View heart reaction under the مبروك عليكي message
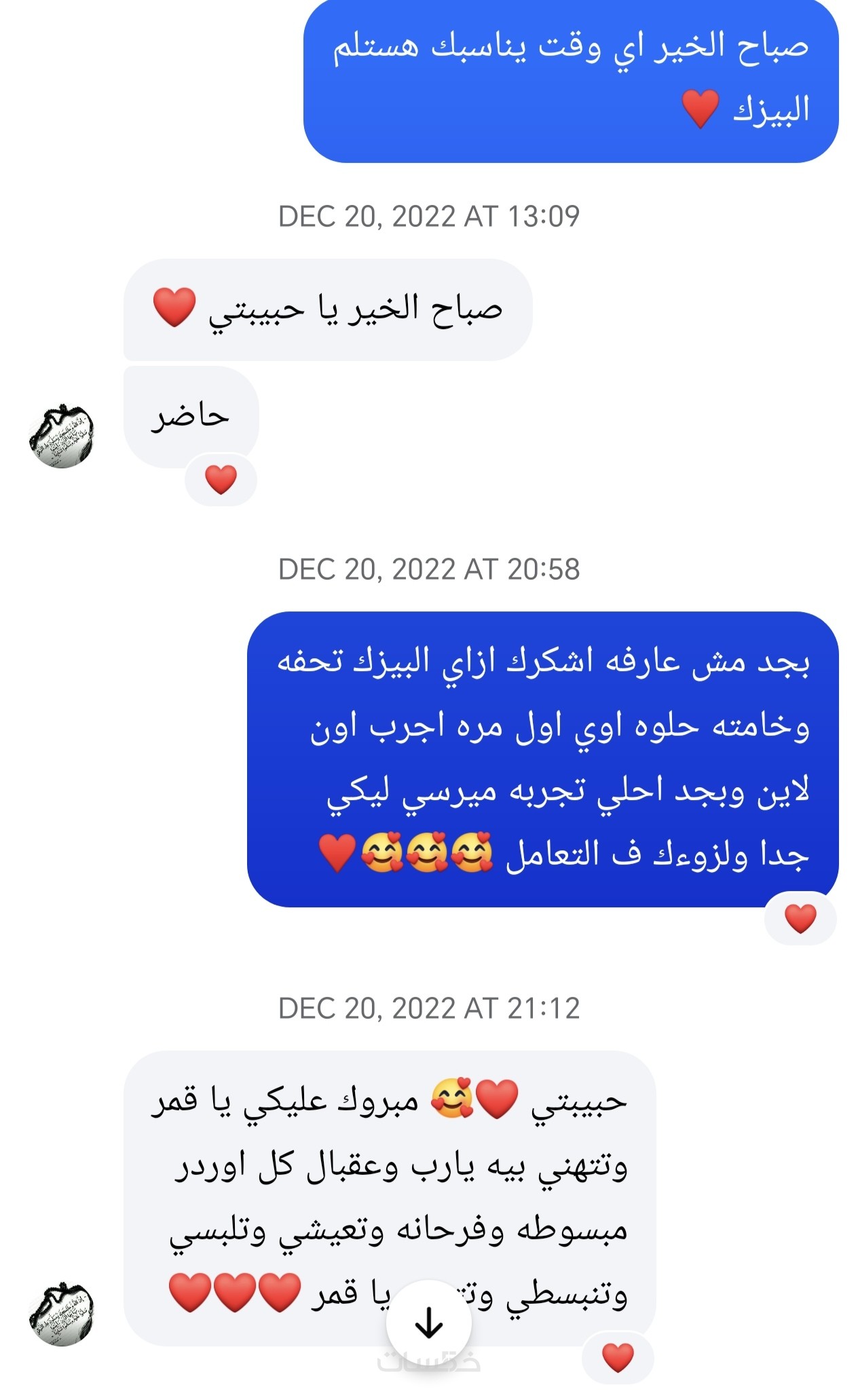 tap(618, 1357)
